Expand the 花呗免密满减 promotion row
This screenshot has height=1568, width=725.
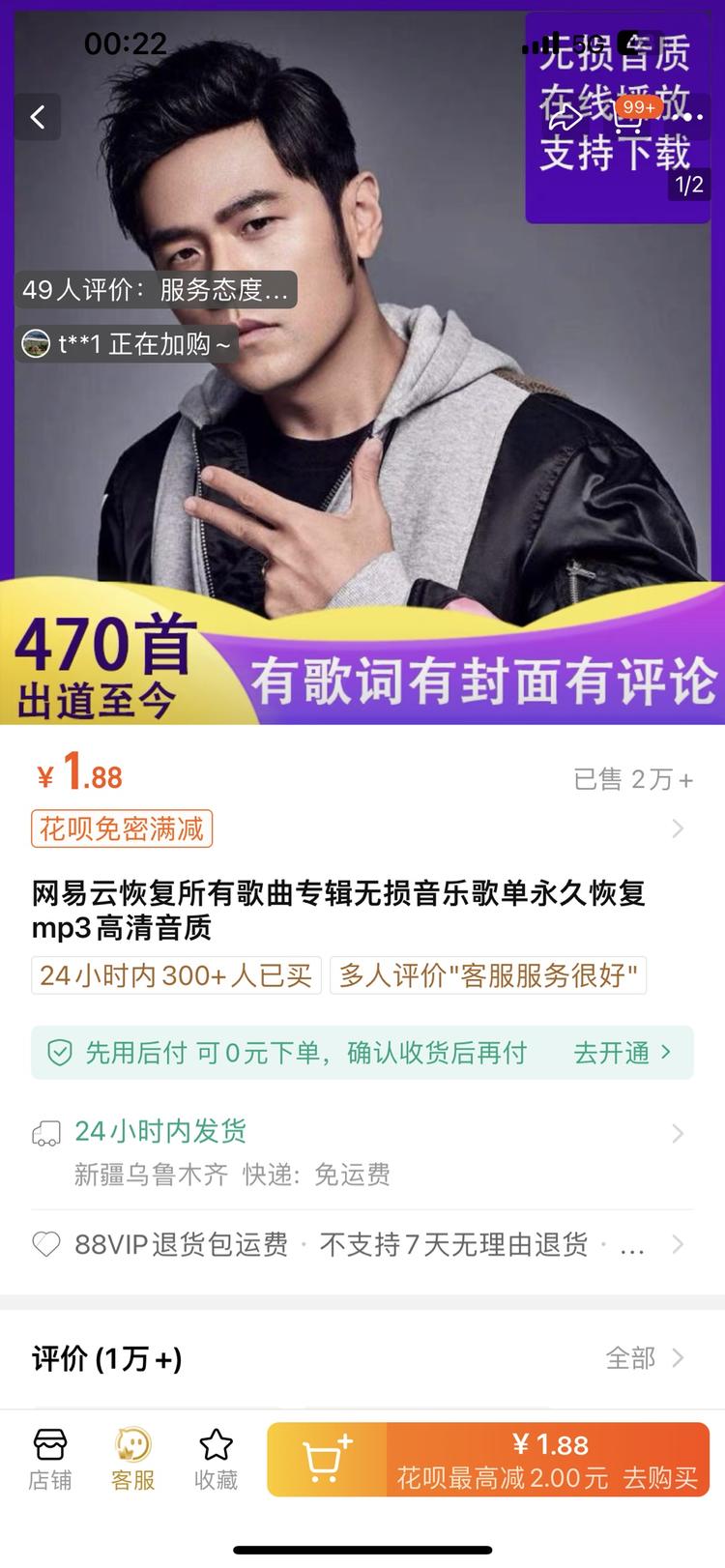point(122,828)
